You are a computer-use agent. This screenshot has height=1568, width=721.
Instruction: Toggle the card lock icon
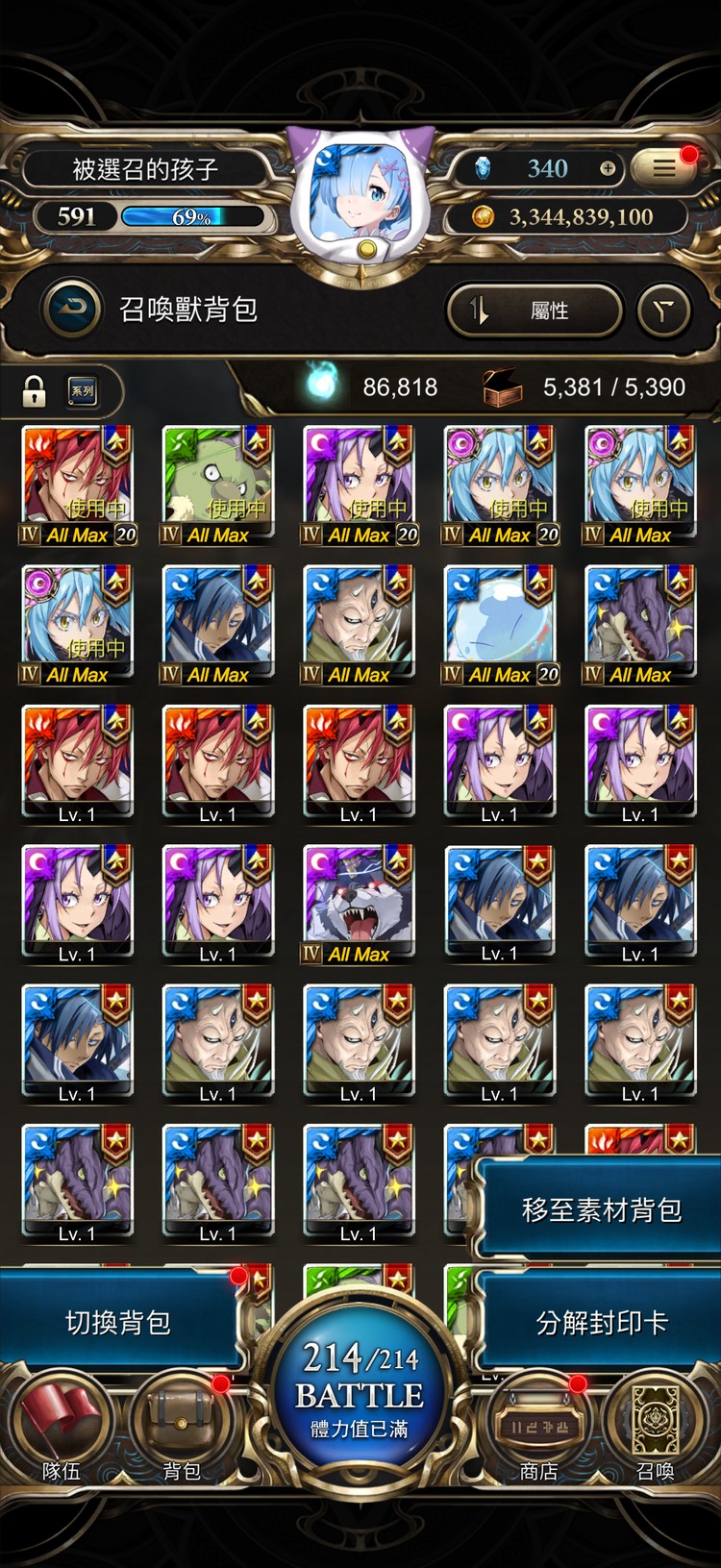35,391
